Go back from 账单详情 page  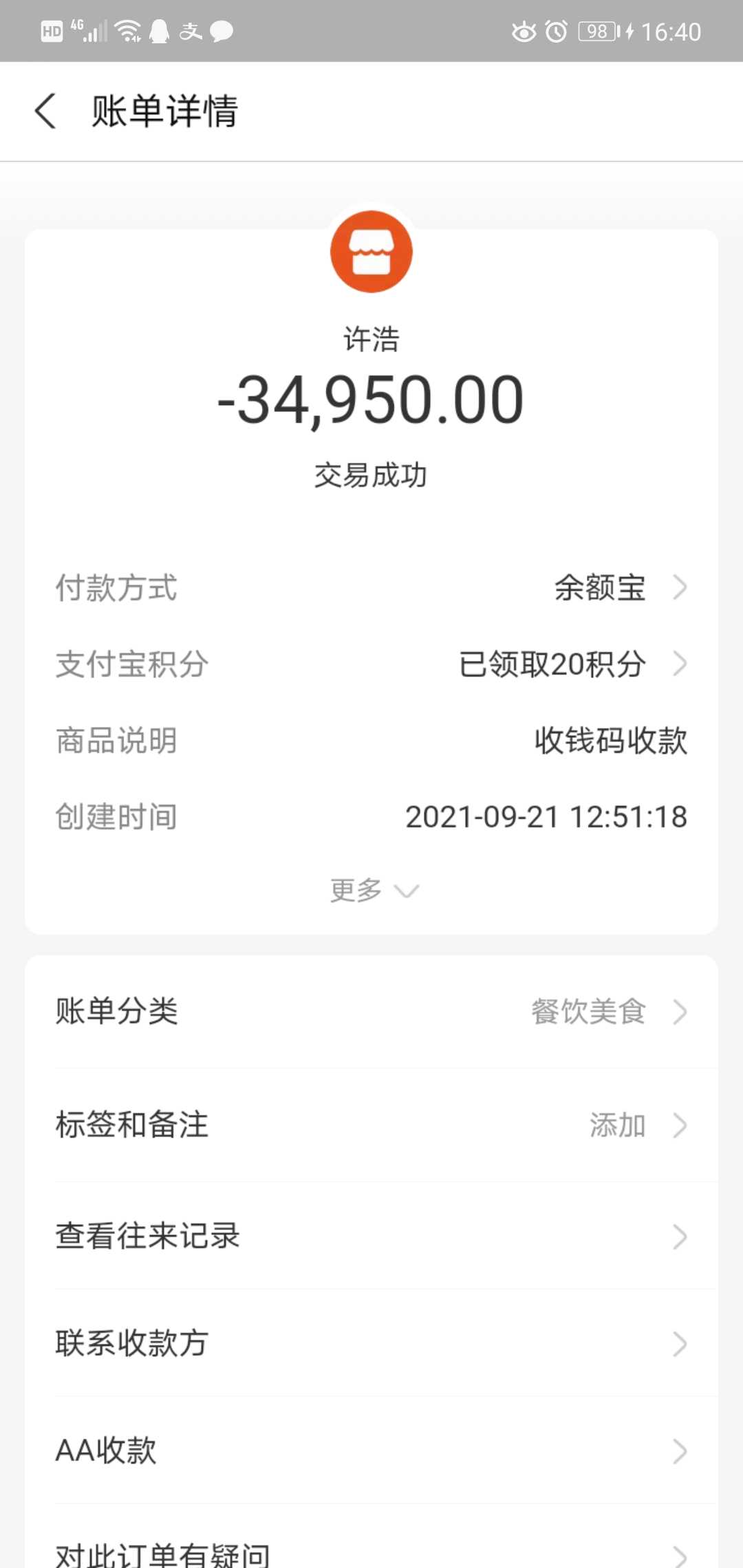click(45, 111)
